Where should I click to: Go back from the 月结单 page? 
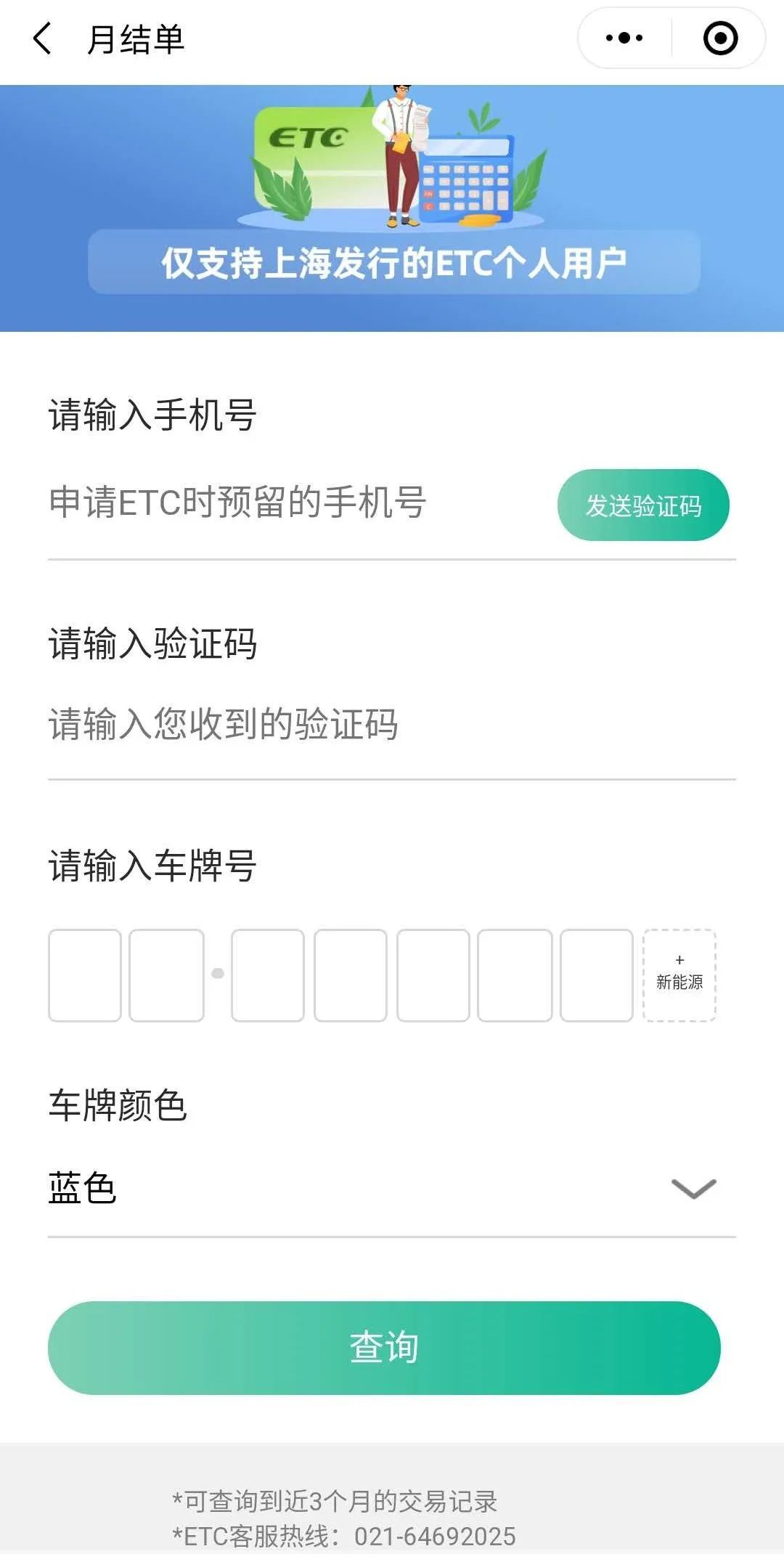pyautogui.click(x=43, y=38)
